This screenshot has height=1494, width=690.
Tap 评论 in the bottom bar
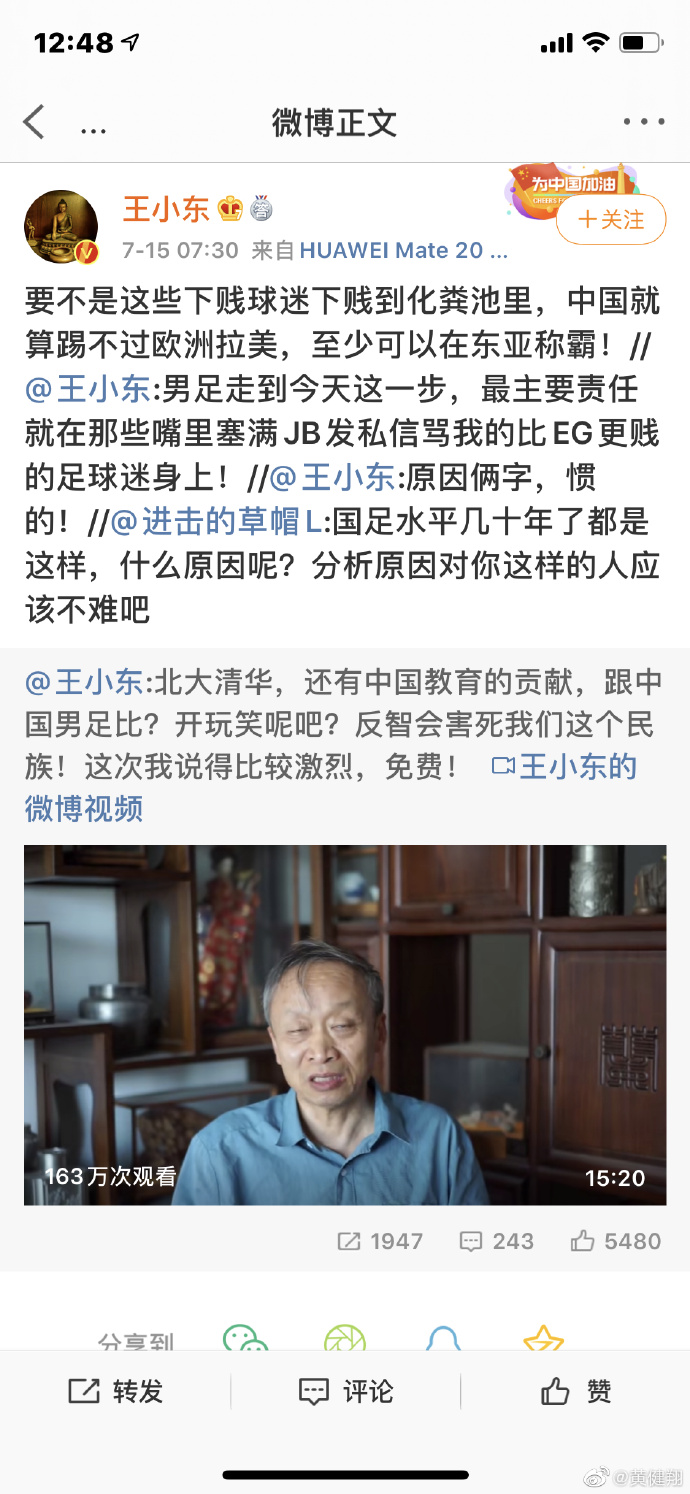point(346,1391)
